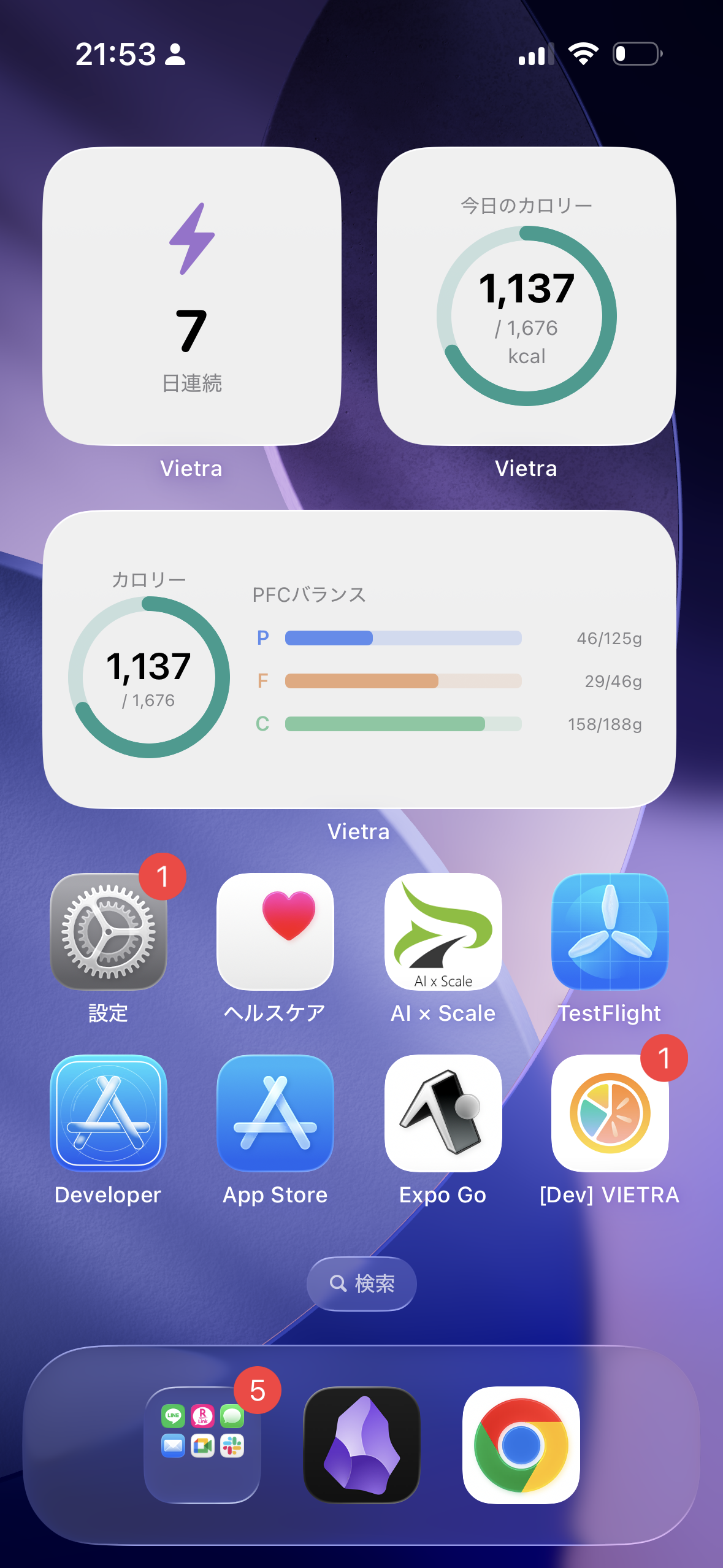Launch the Health (ヘルスケア) app

[x=275, y=932]
